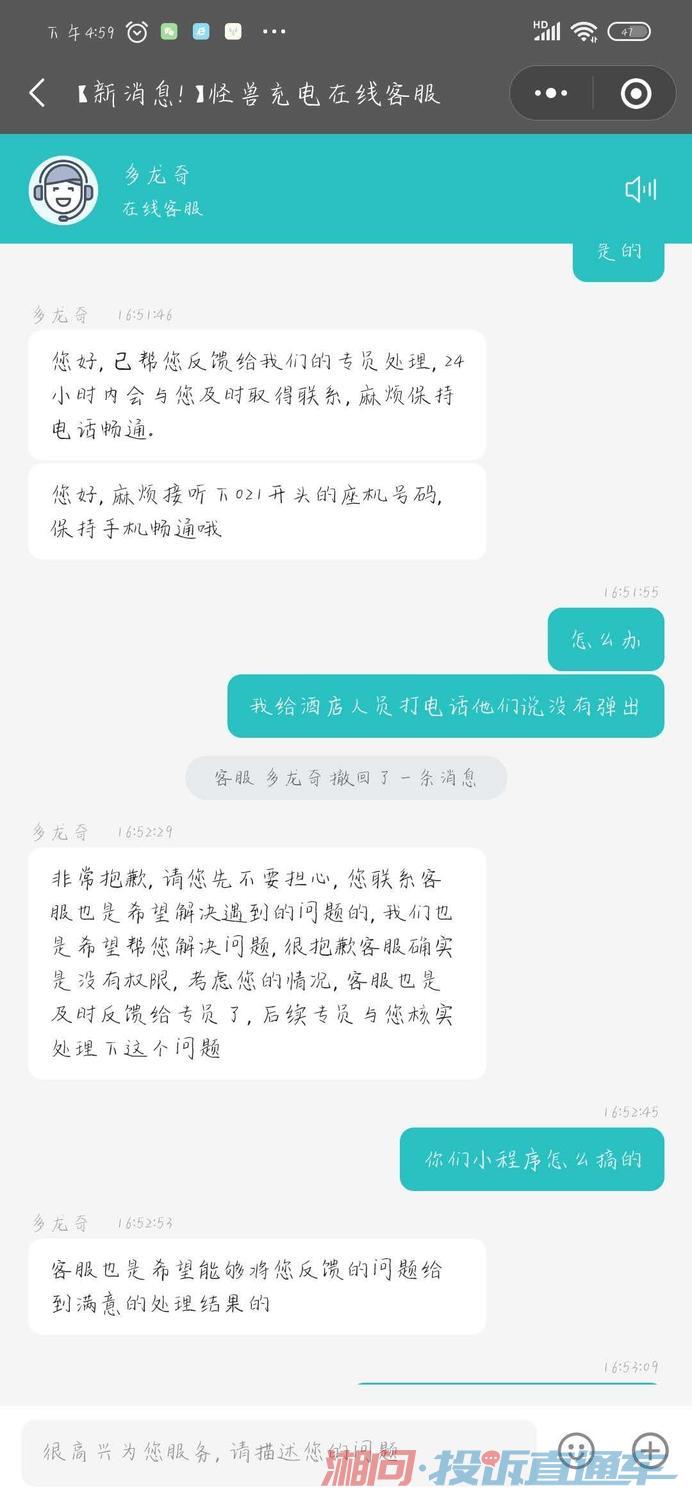
Task: Tap agent 多龙奇's avatar
Action: (64, 190)
